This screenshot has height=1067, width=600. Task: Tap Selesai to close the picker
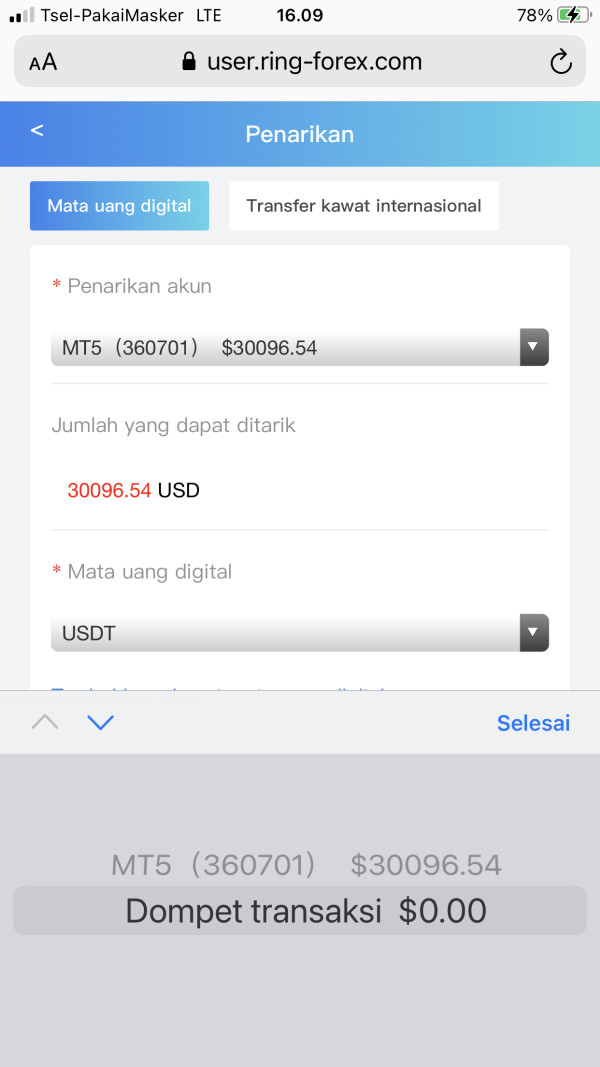[533, 723]
